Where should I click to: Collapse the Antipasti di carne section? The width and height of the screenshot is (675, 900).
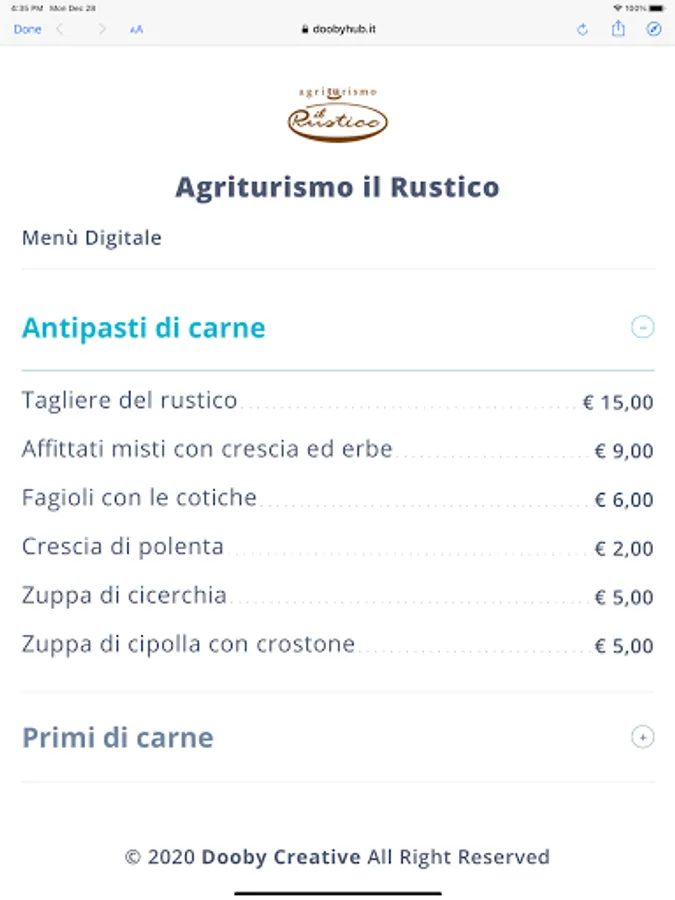pos(643,327)
